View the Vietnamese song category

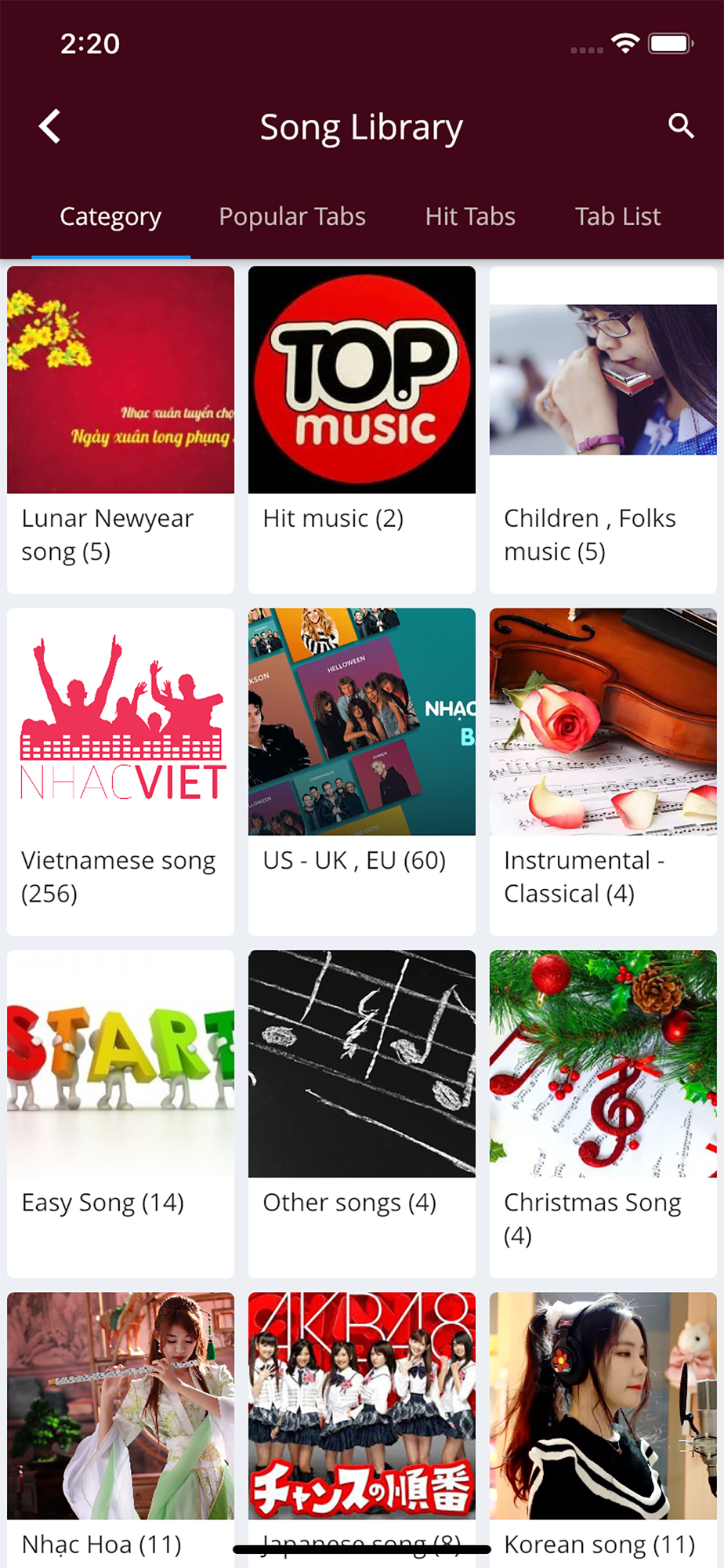121,771
